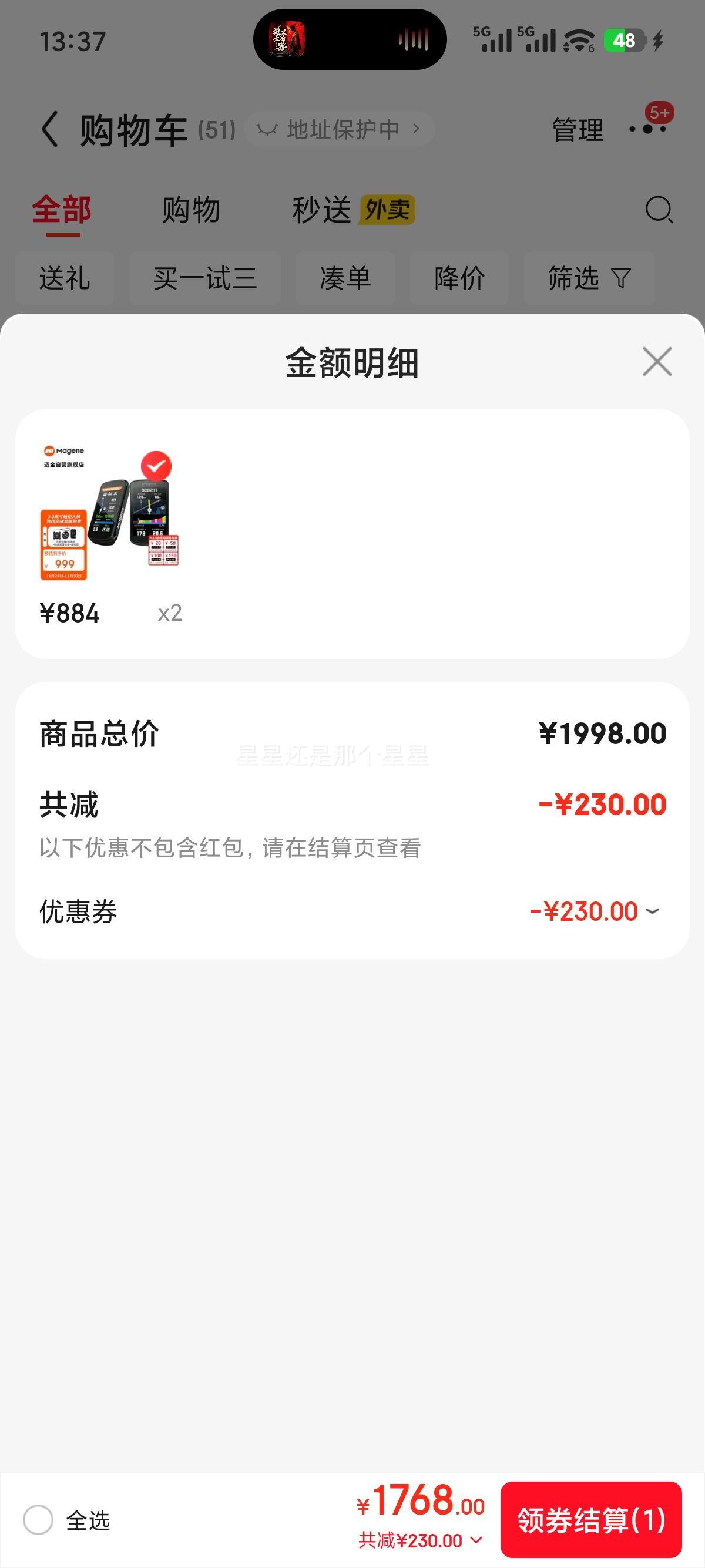Collapse the 共减¥230.00 detail arrow
705x1568 pixels.
[x=476, y=1540]
